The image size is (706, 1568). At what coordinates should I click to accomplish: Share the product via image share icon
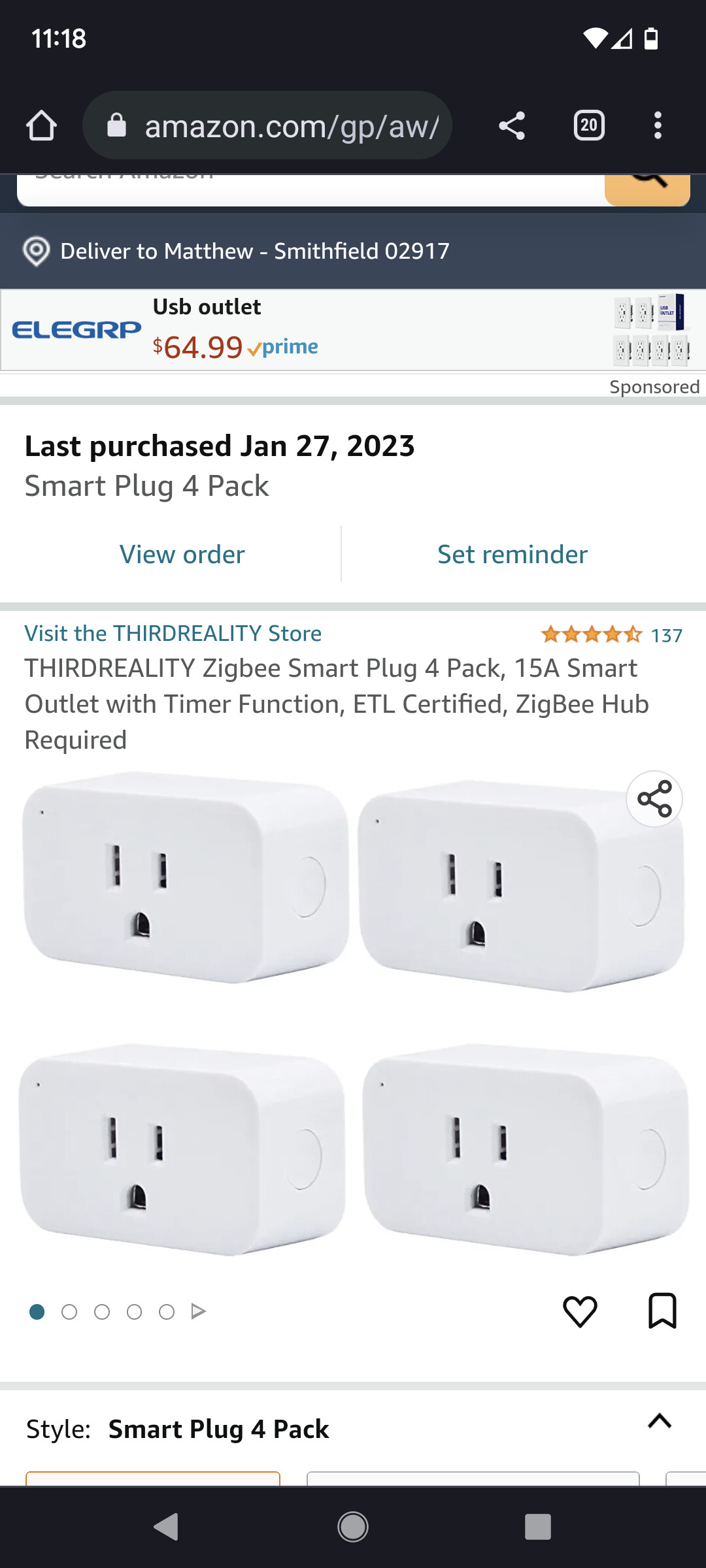654,798
